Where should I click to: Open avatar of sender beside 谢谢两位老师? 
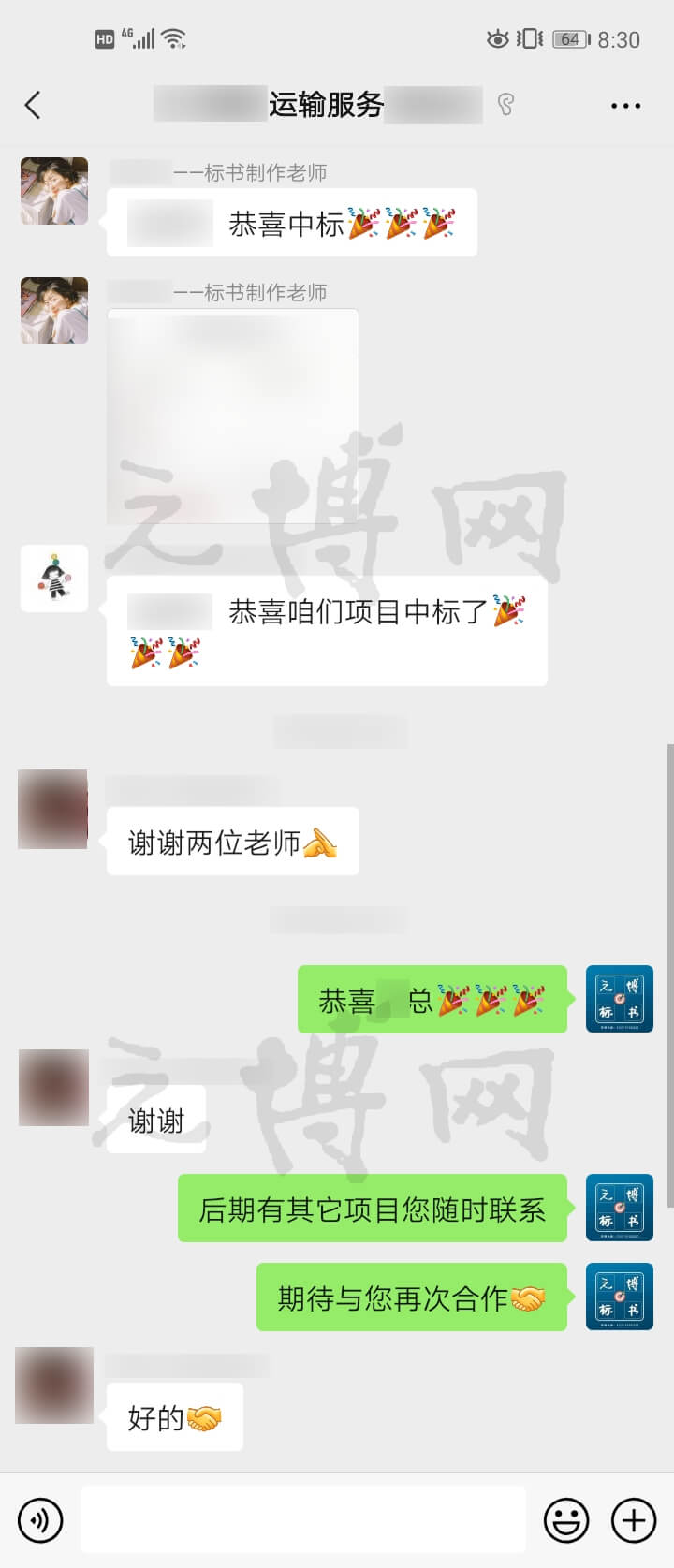53,810
